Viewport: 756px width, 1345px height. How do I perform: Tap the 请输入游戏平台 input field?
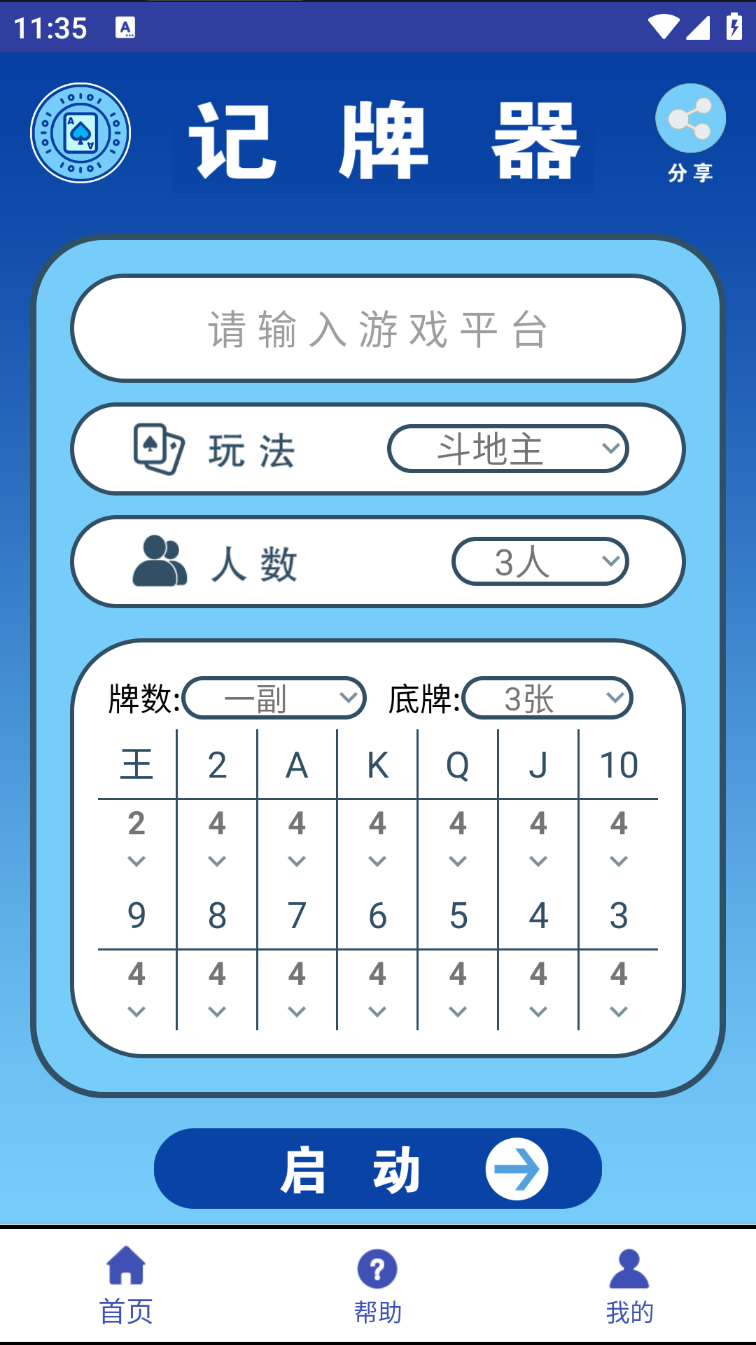pyautogui.click(x=377, y=329)
